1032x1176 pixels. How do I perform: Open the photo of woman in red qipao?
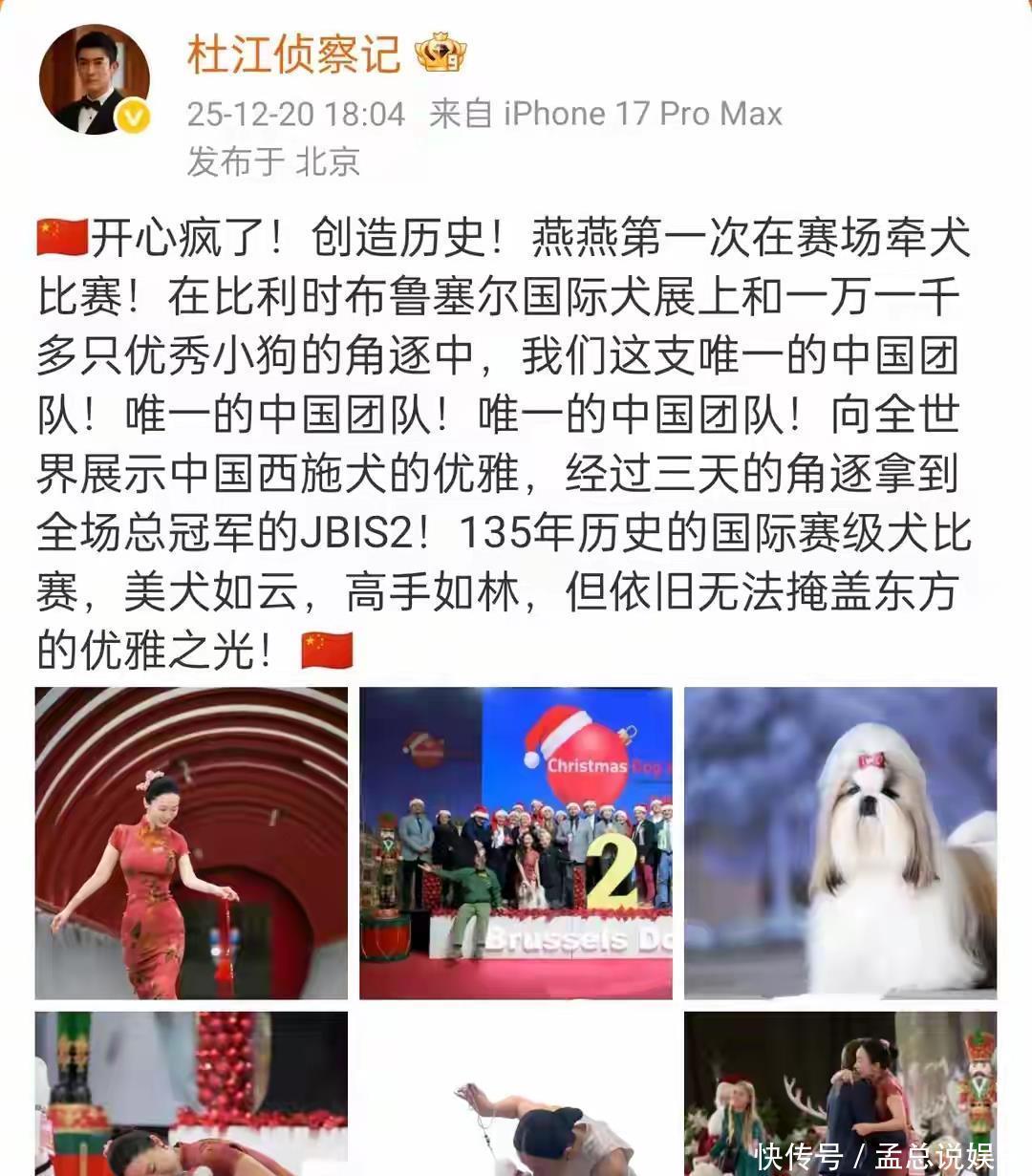click(x=191, y=843)
